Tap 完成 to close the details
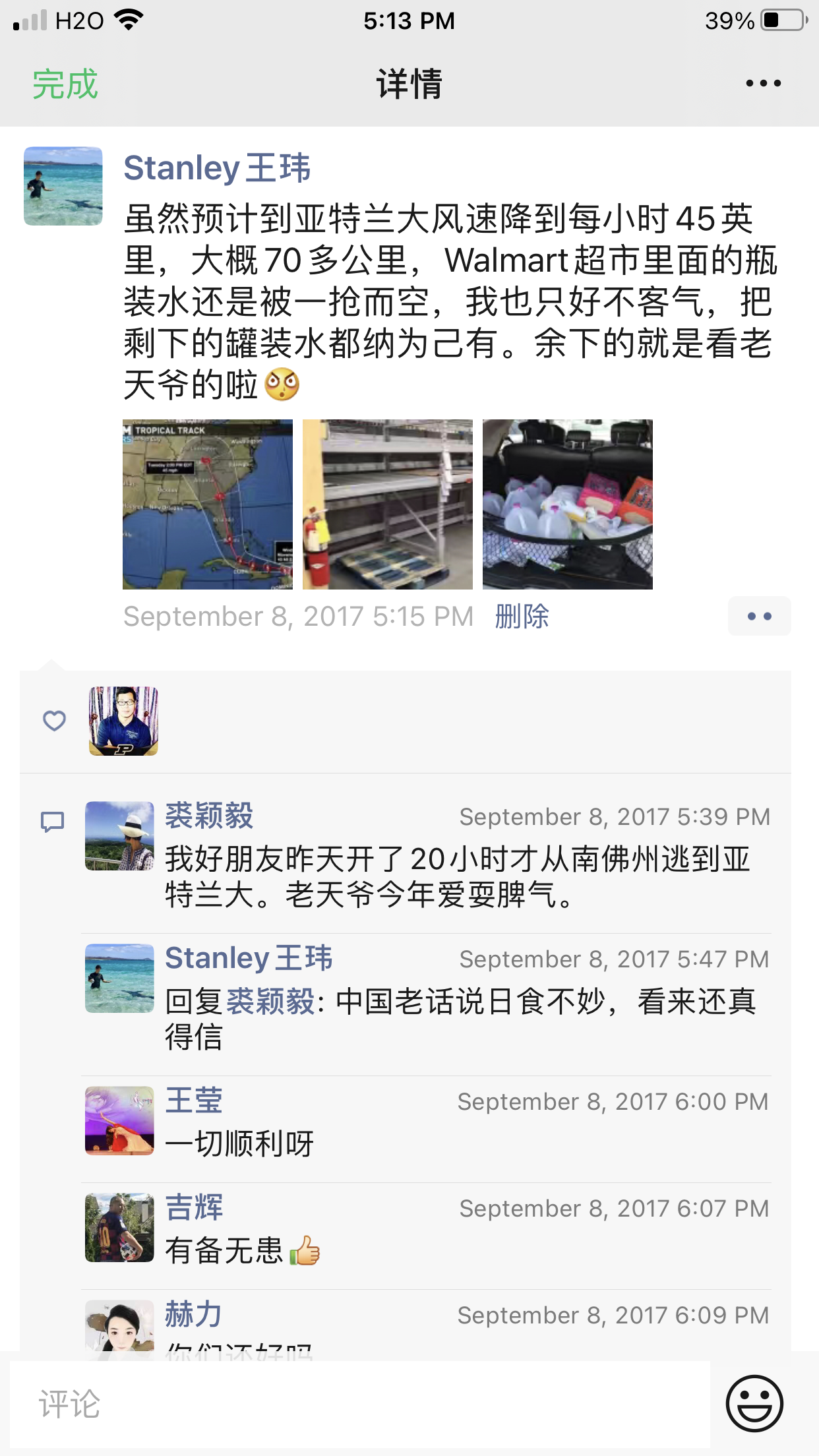The height and width of the screenshot is (1456, 819). coord(65,84)
